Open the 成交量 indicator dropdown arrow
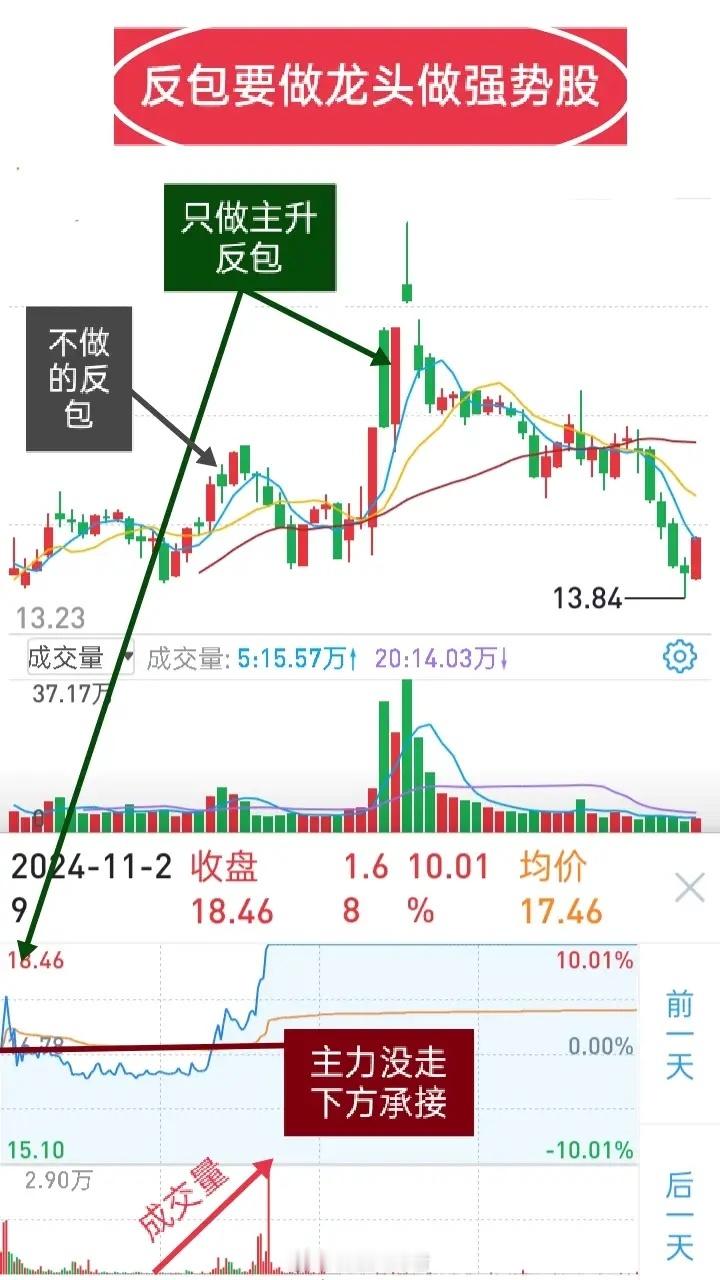 click(x=127, y=655)
